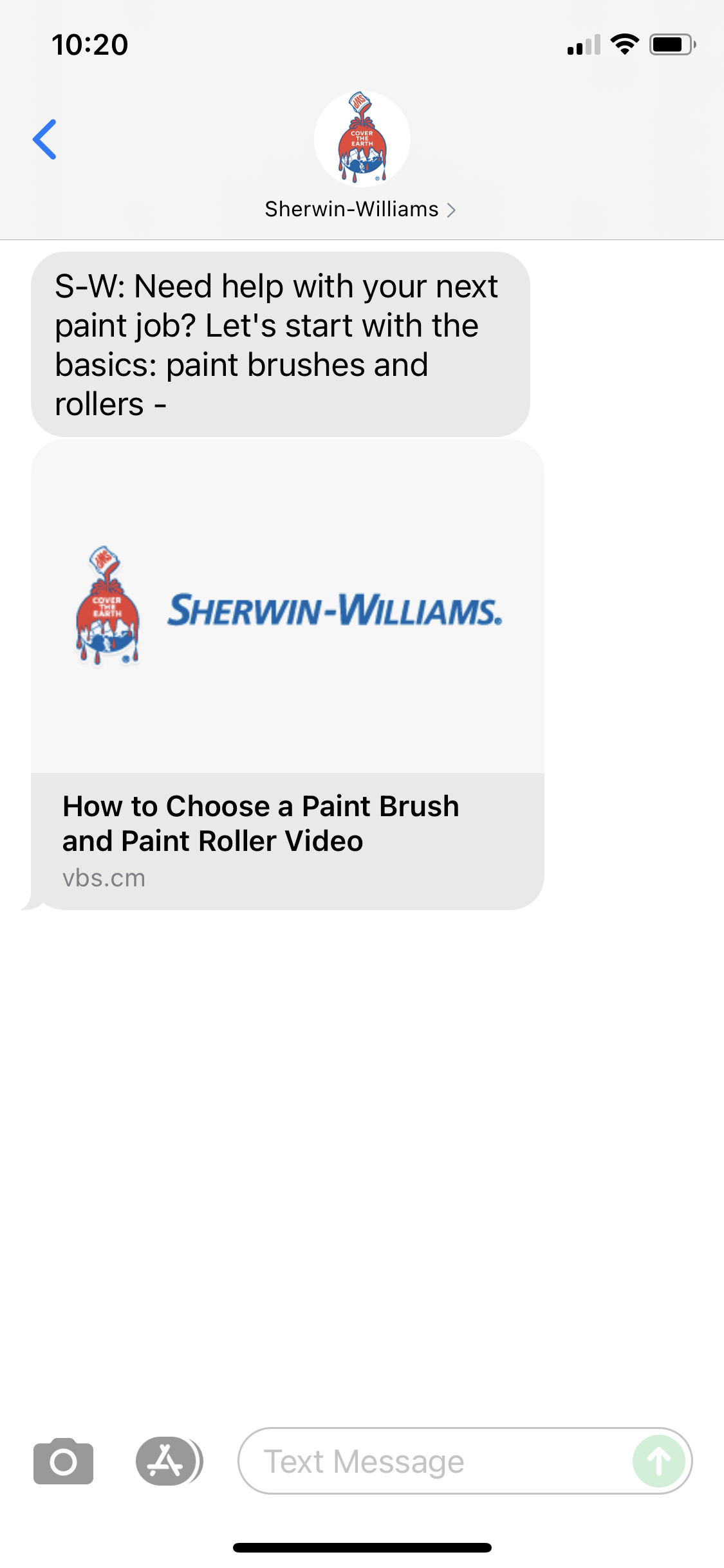Tap the first gray text message bubble
The height and width of the screenshot is (1568, 724).
(x=279, y=344)
